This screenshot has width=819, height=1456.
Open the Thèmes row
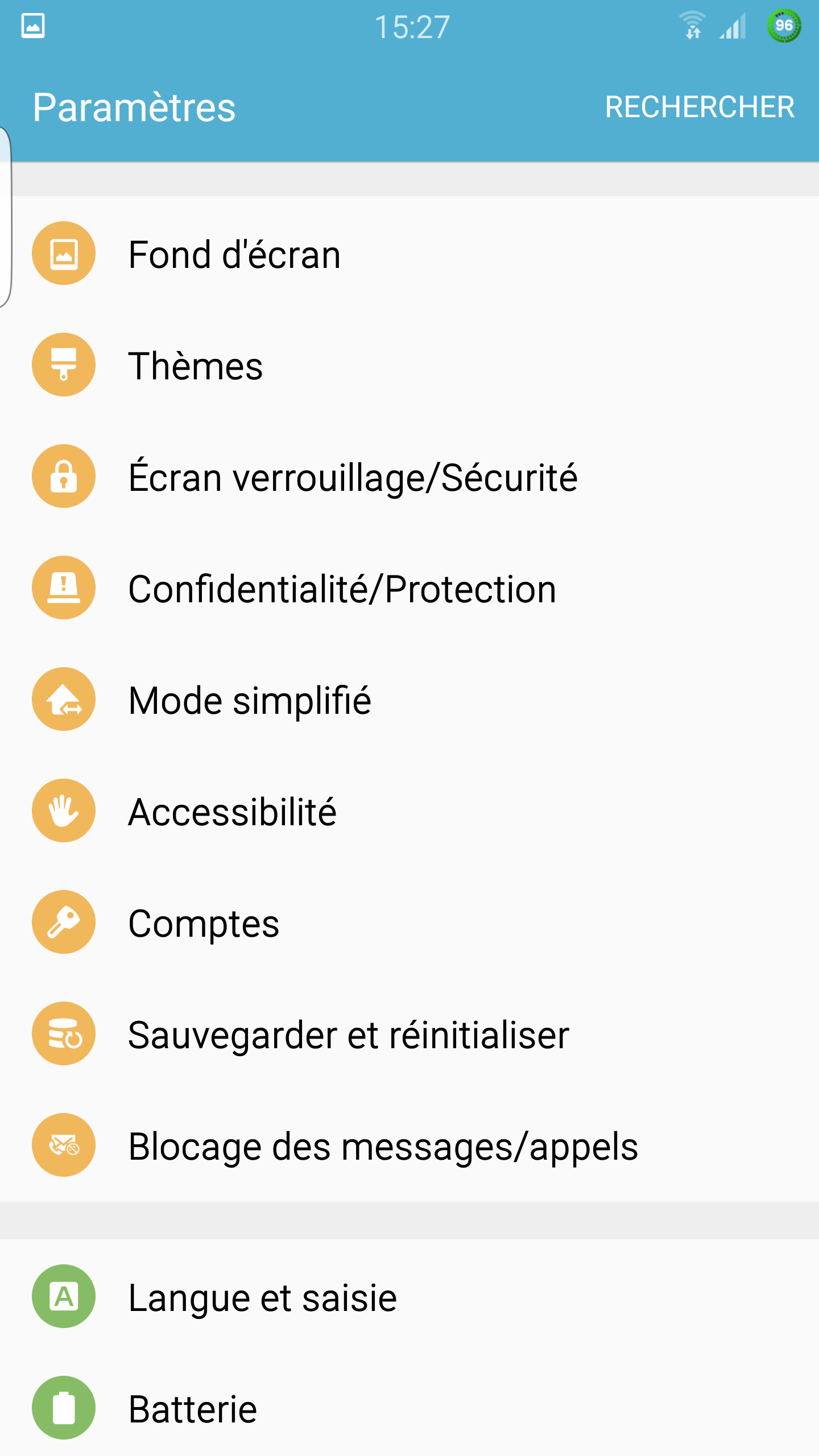(x=195, y=365)
